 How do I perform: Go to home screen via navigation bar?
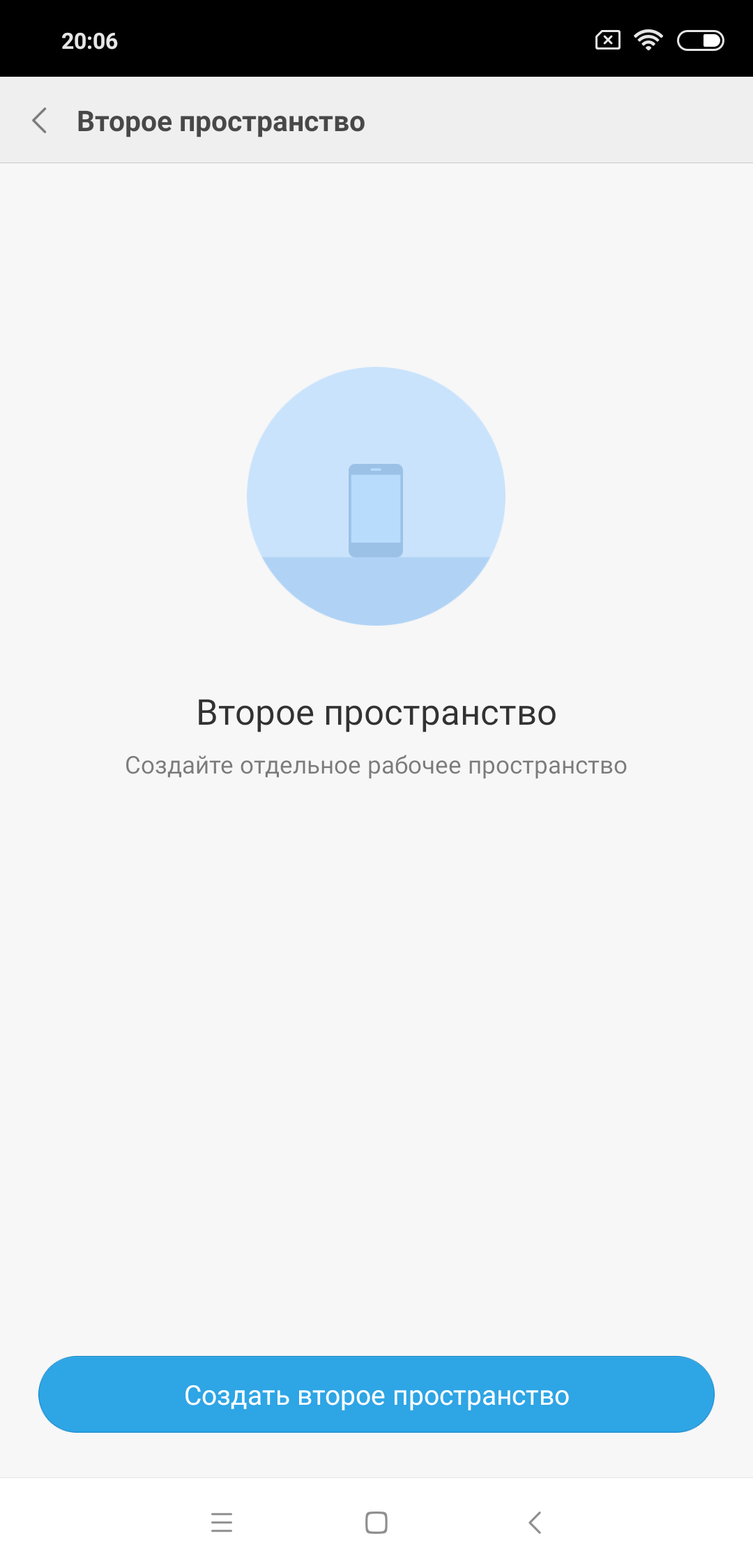coord(376,1522)
